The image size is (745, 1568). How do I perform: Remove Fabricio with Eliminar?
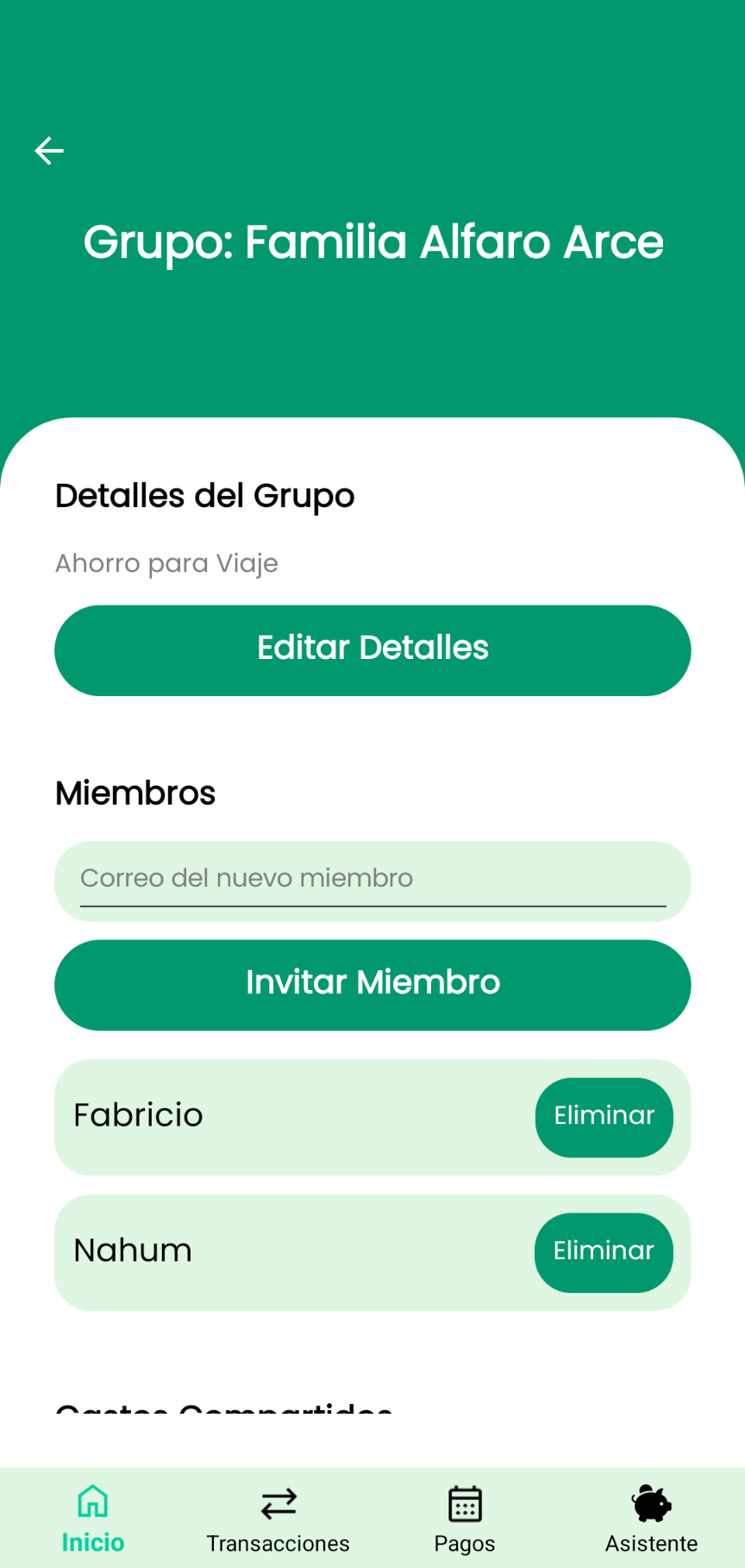click(x=604, y=1117)
